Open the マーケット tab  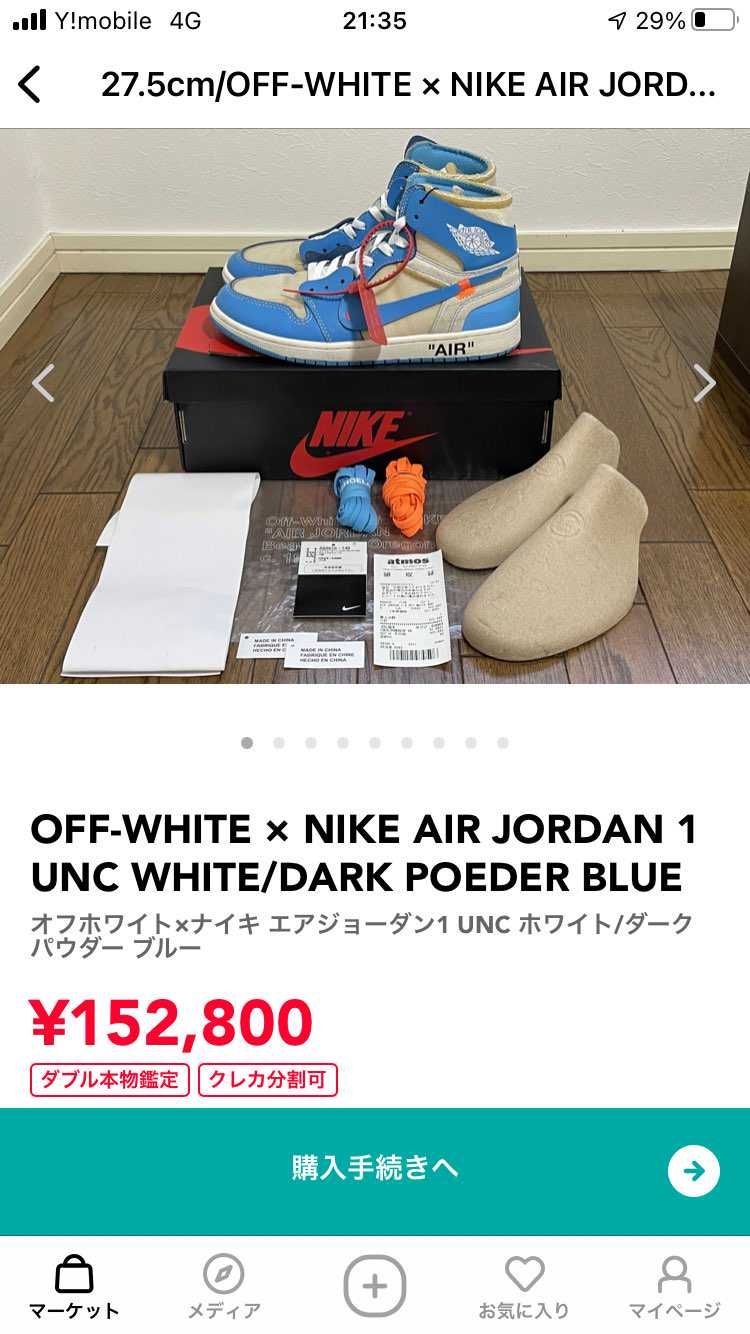(74, 1287)
